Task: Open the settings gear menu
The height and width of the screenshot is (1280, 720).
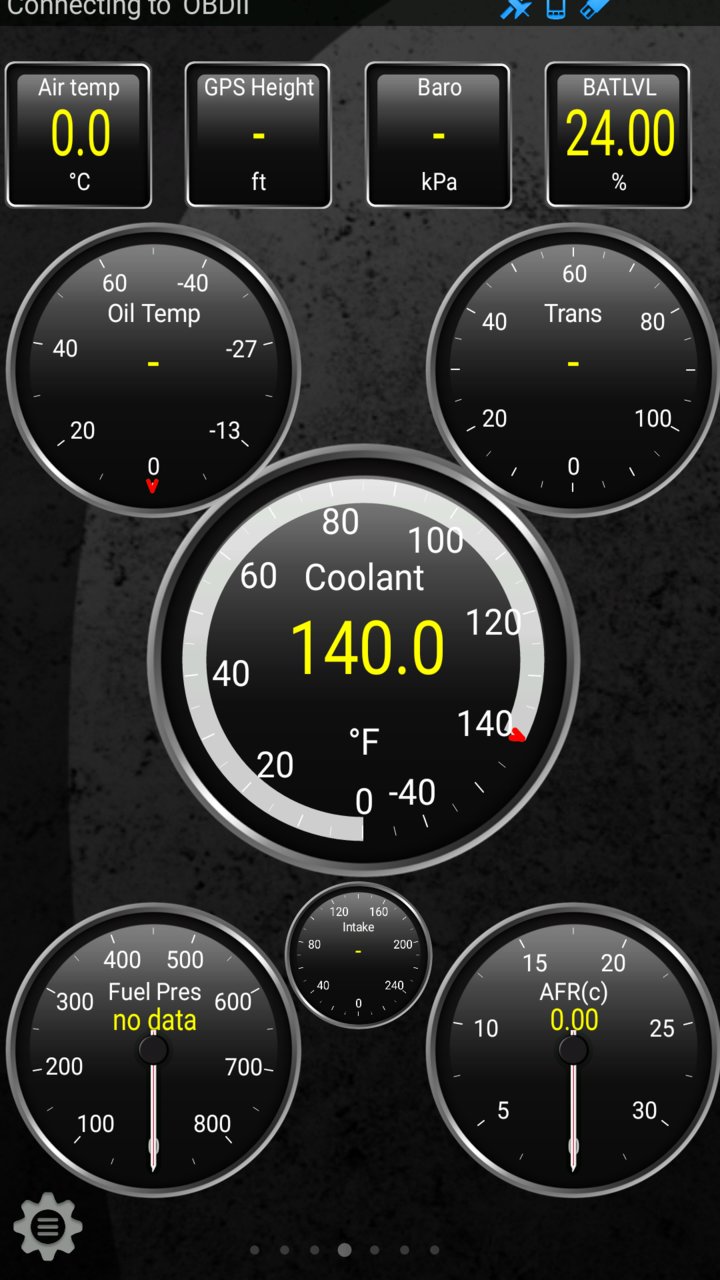Action: point(48,1225)
